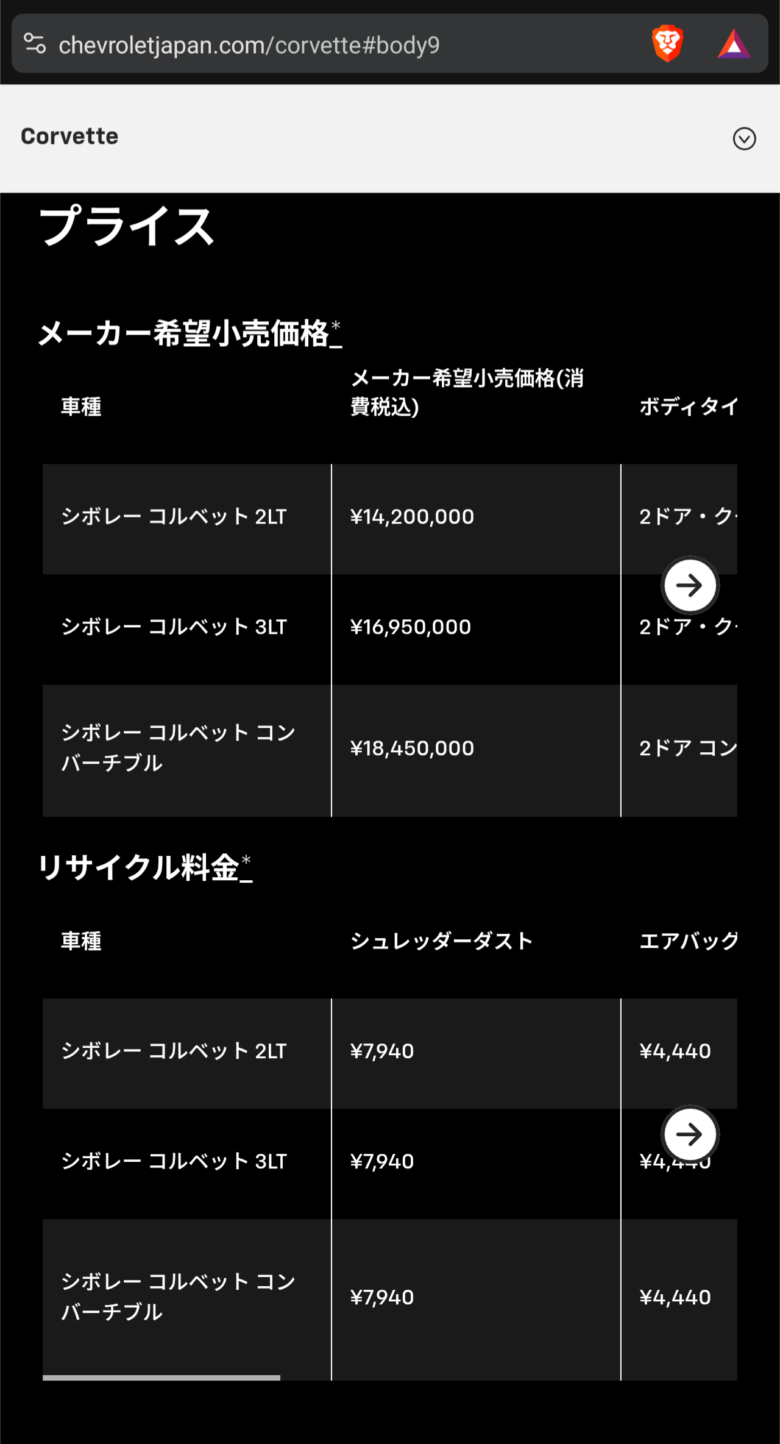This screenshot has width=780, height=1444.
Task: Tap the arrow on the メーカー希望小売価格 table
Action: 690,586
